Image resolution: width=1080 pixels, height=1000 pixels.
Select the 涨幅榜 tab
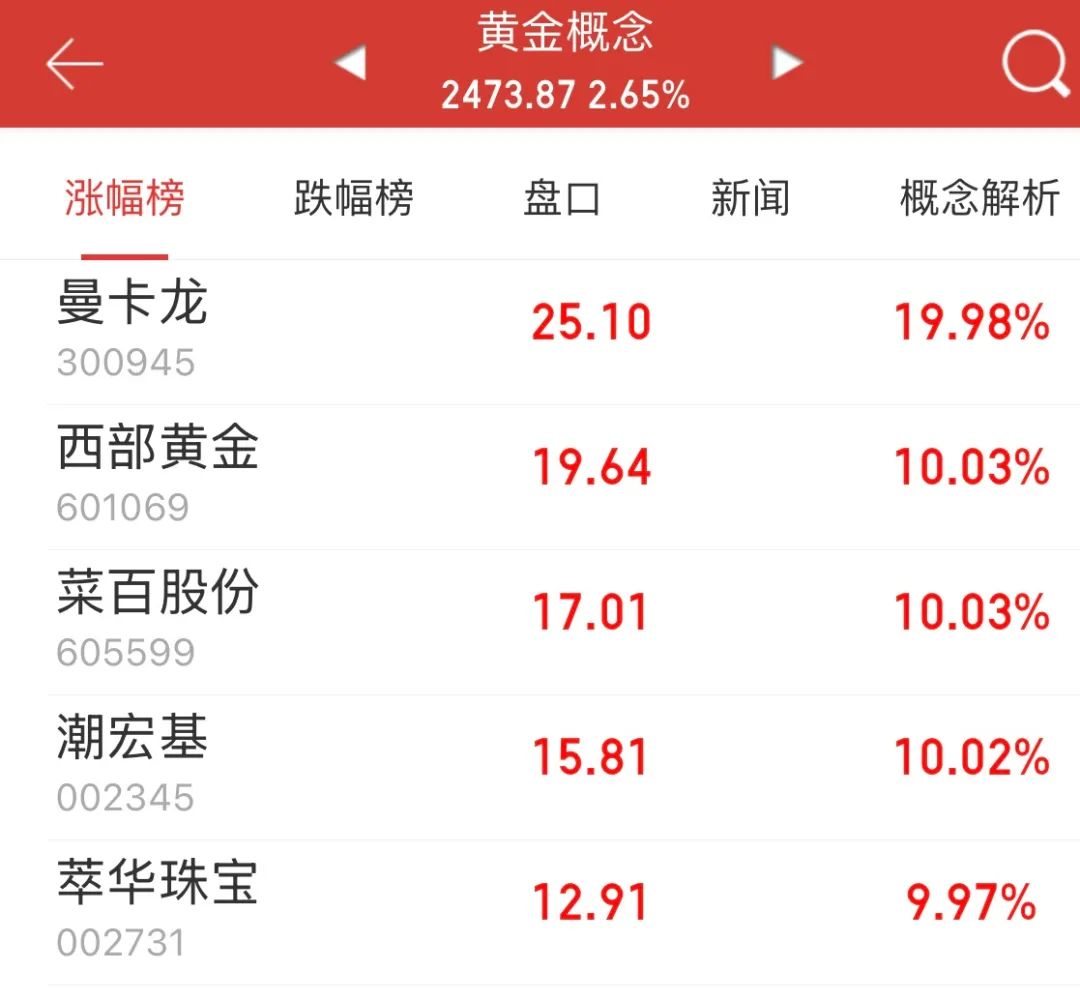(125, 198)
